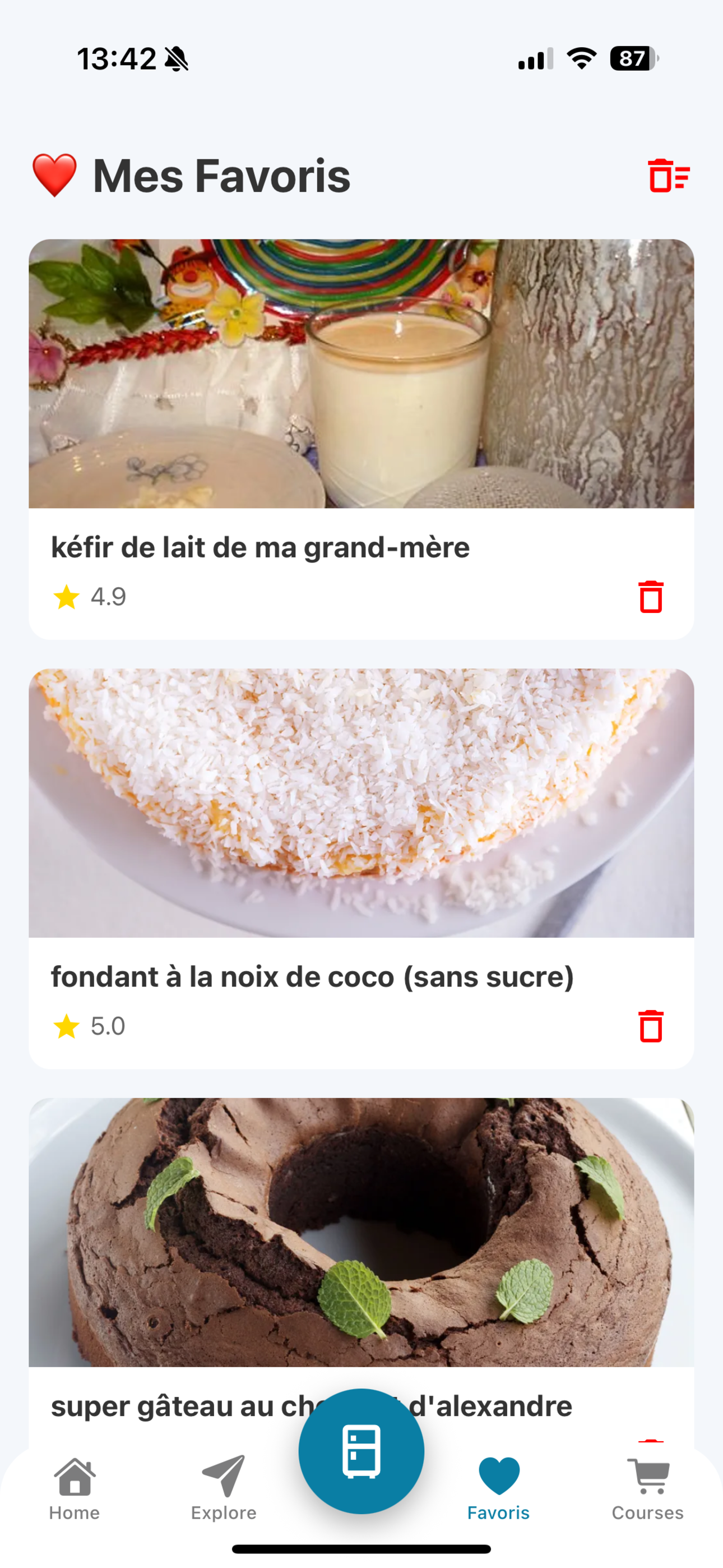Tap the central fridge button
This screenshot has width=723, height=1568.
[x=361, y=1451]
